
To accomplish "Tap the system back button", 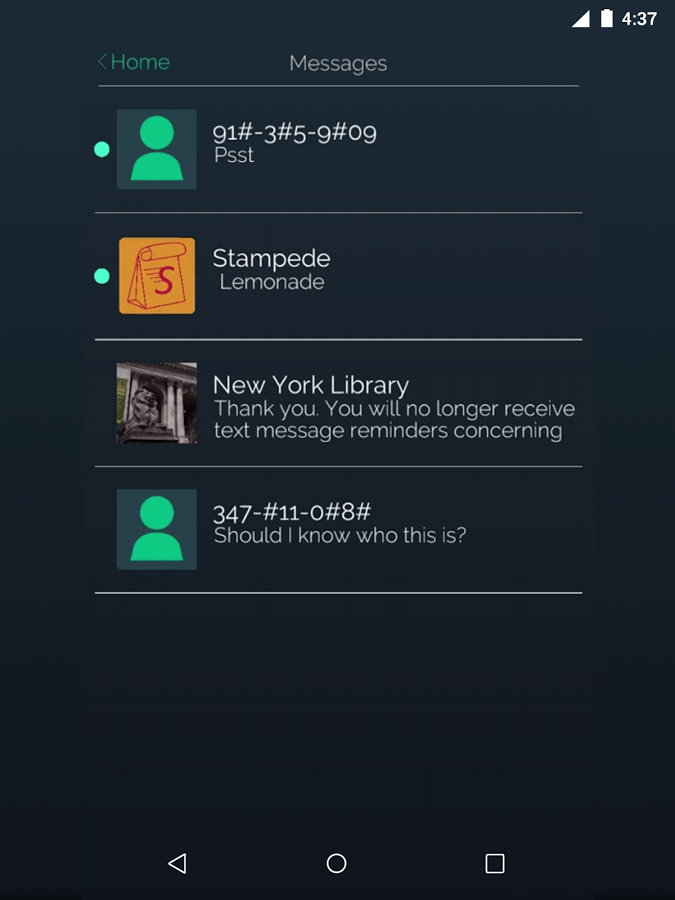I will pyautogui.click(x=177, y=863).
